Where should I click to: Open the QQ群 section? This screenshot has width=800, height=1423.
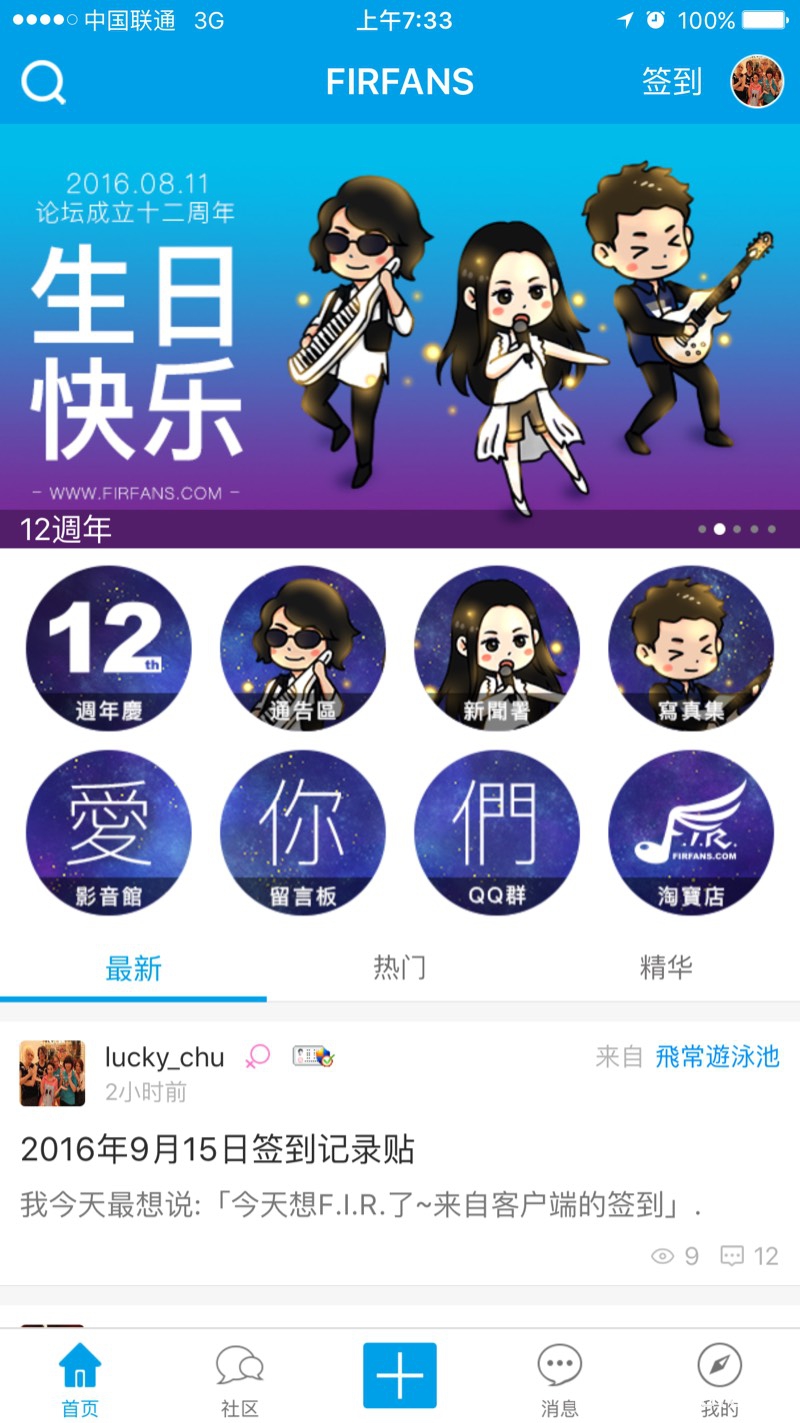(497, 833)
